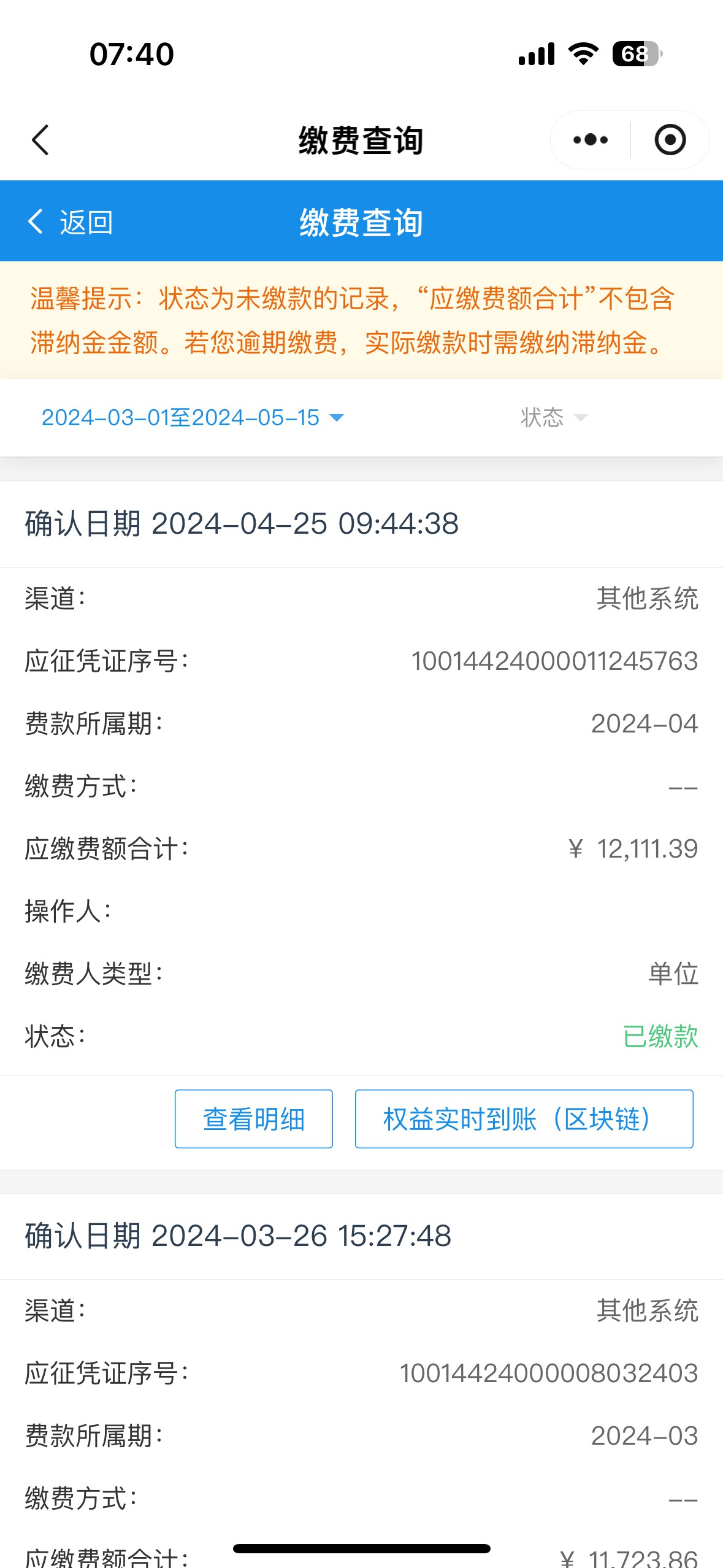
Task: Tap the back arrow in the top bar
Action: (x=40, y=140)
